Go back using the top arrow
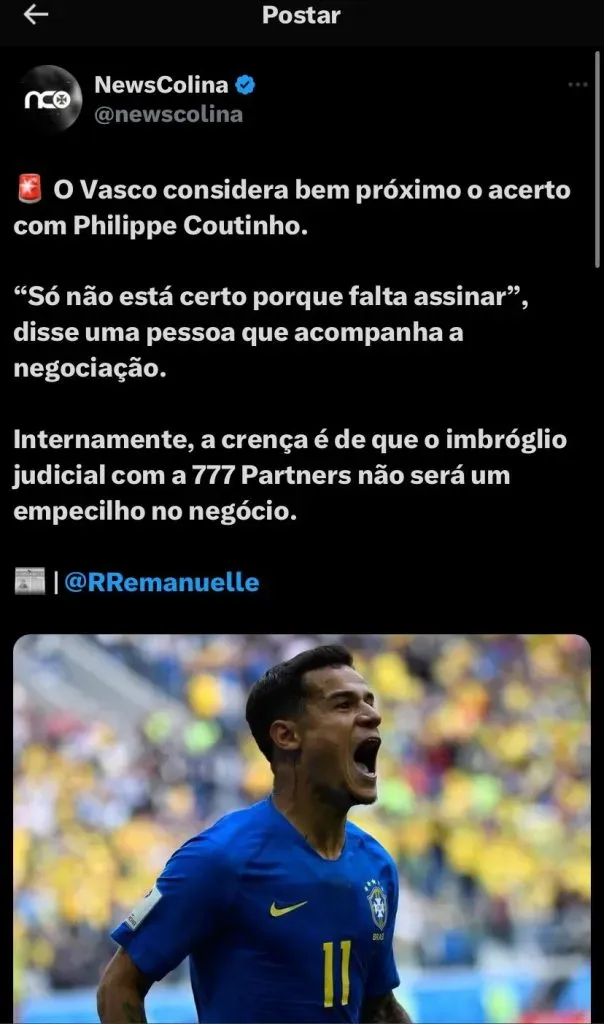The width and height of the screenshot is (604, 1024). pyautogui.click(x=36, y=15)
